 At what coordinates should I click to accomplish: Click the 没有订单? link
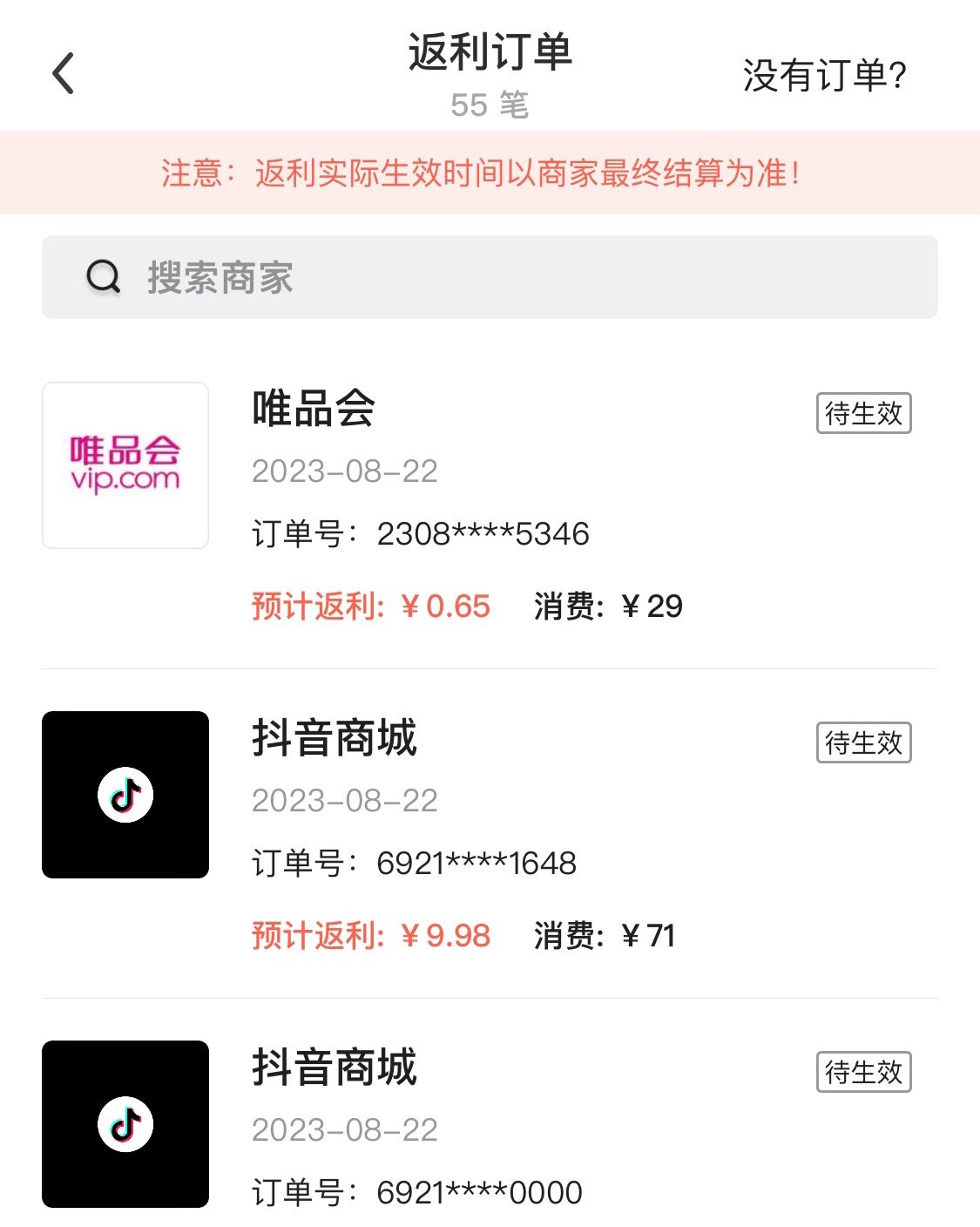(825, 77)
